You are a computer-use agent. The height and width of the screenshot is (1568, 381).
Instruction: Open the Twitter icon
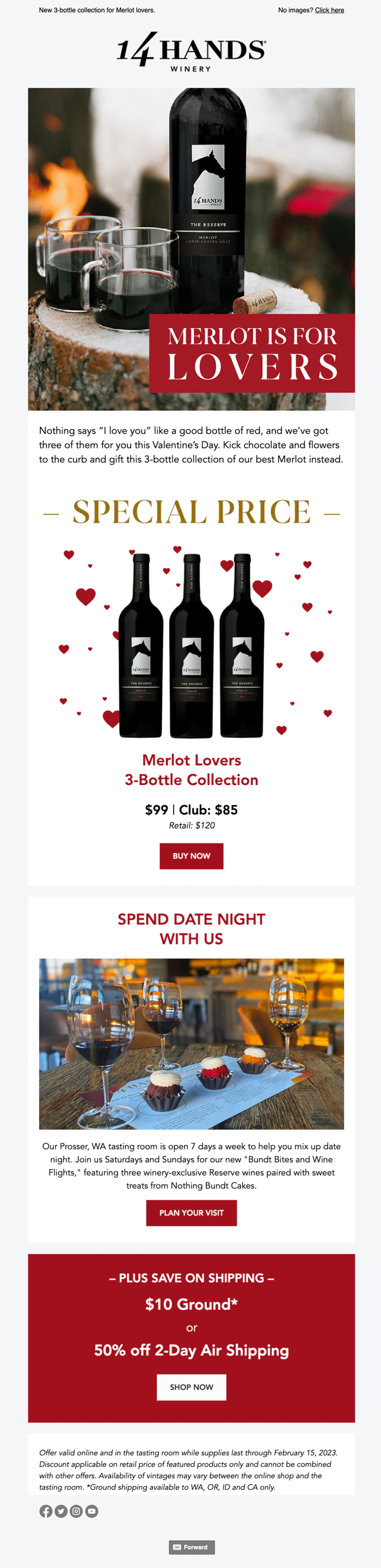tap(61, 1511)
